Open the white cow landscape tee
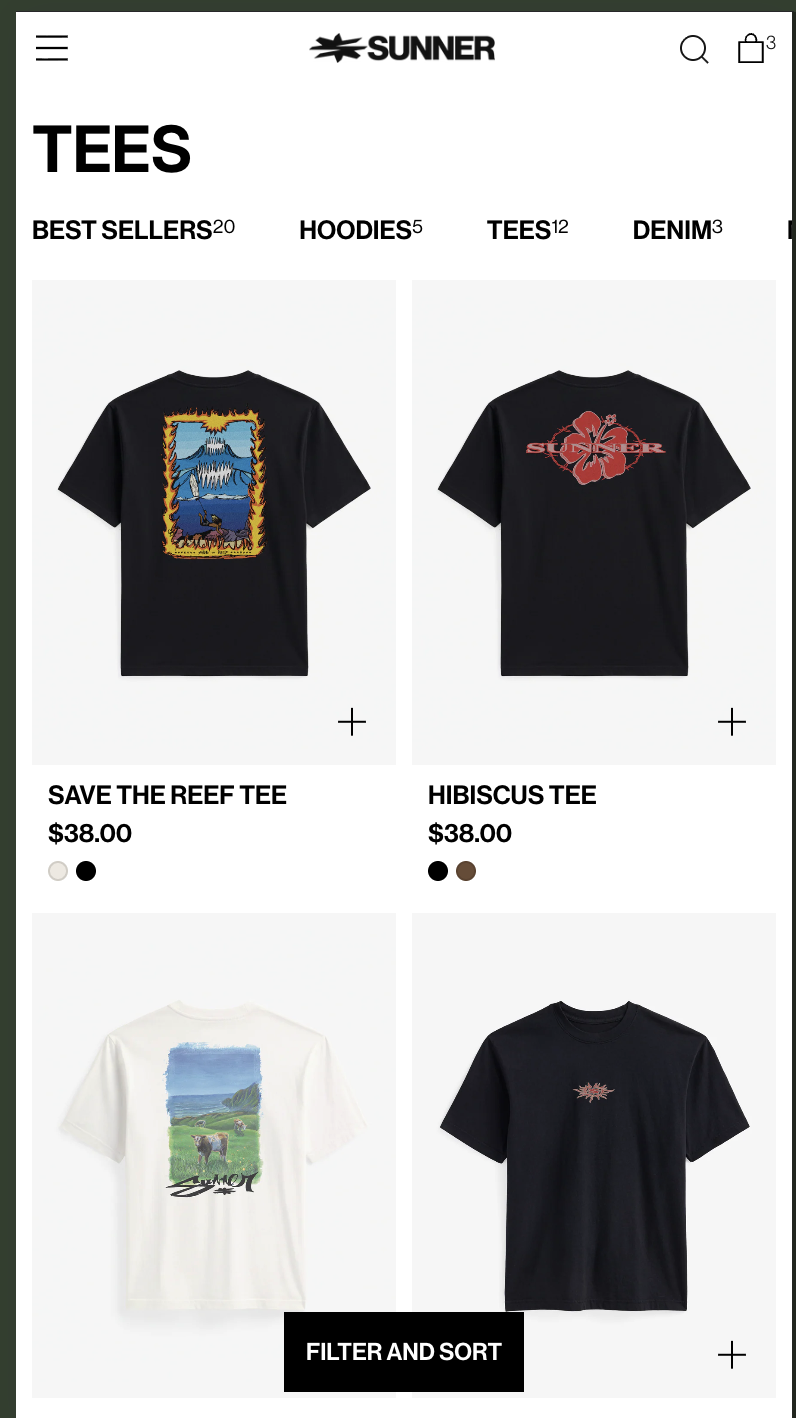Viewport: 796px width, 1418px height. [214, 1155]
